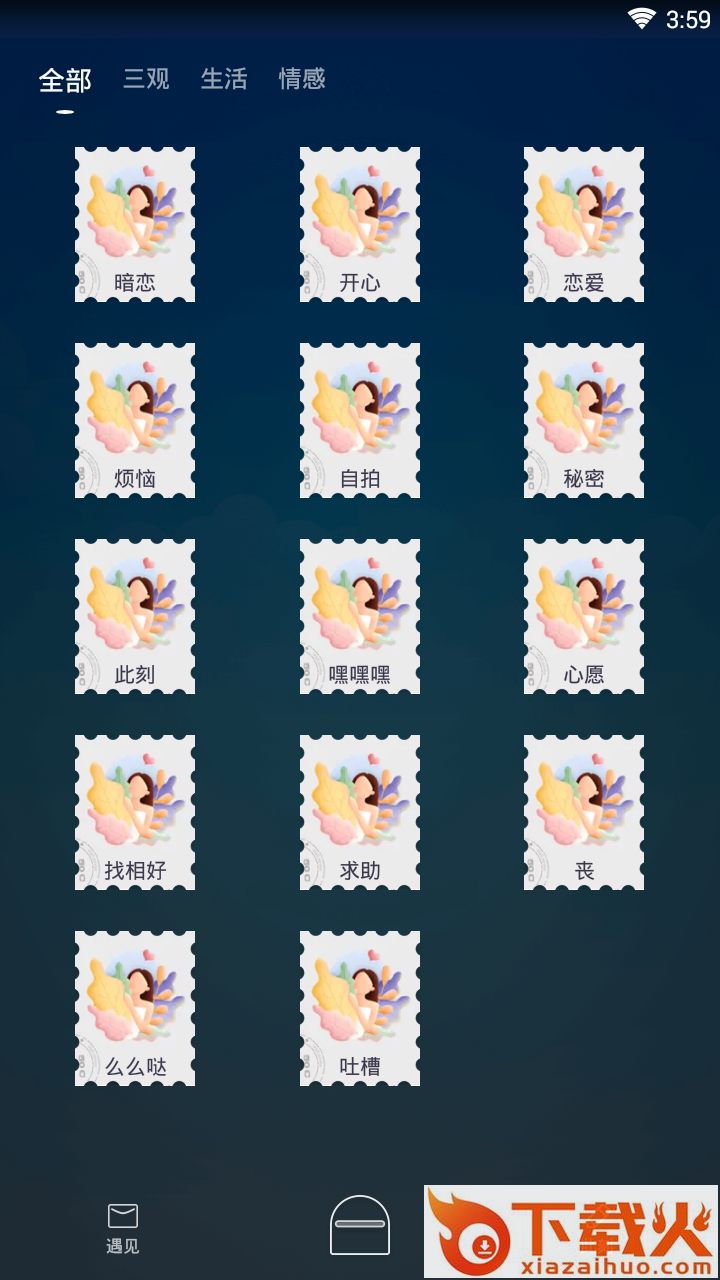The image size is (720, 1280).
Task: Pick the 求助 stamp
Action: coord(360,813)
